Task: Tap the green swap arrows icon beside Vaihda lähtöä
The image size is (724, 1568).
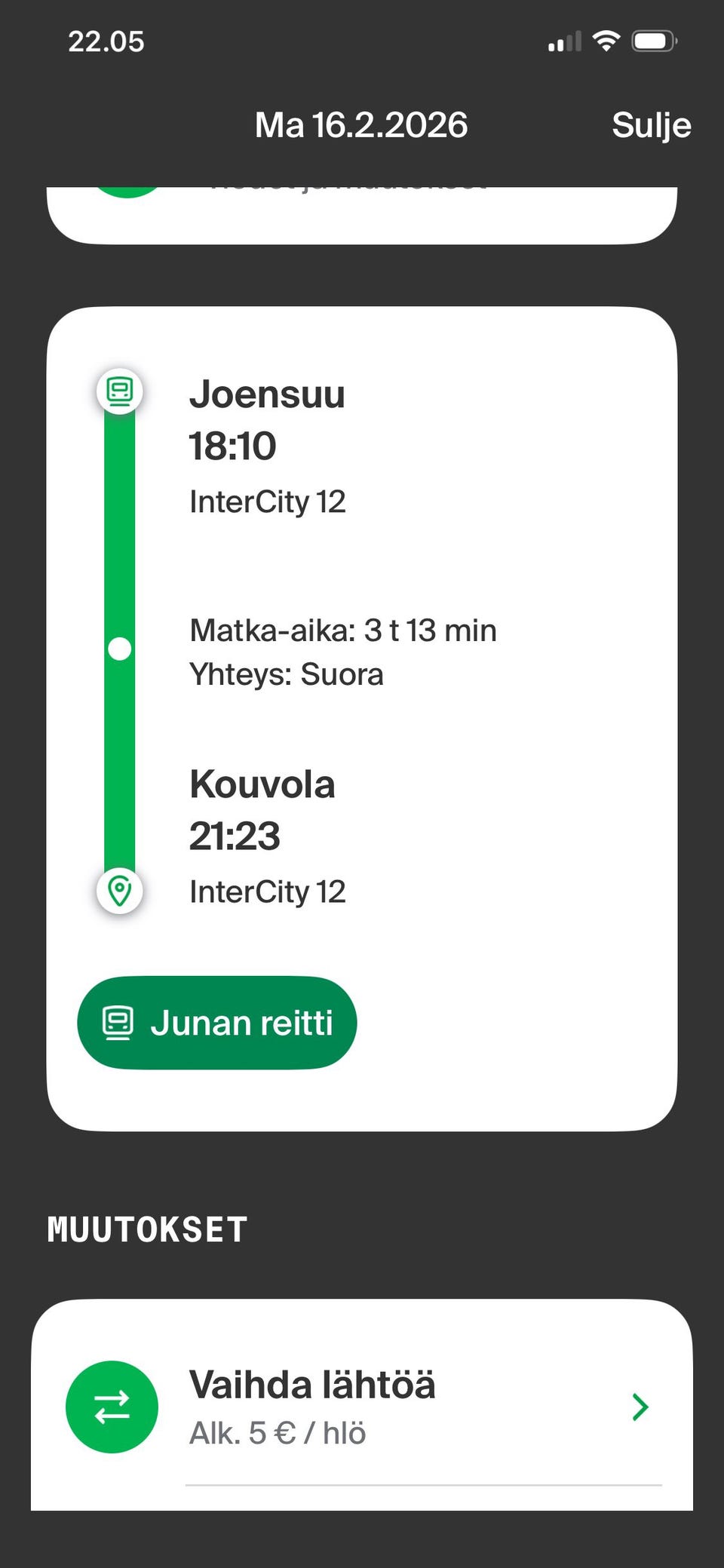Action: pyautogui.click(x=112, y=1406)
